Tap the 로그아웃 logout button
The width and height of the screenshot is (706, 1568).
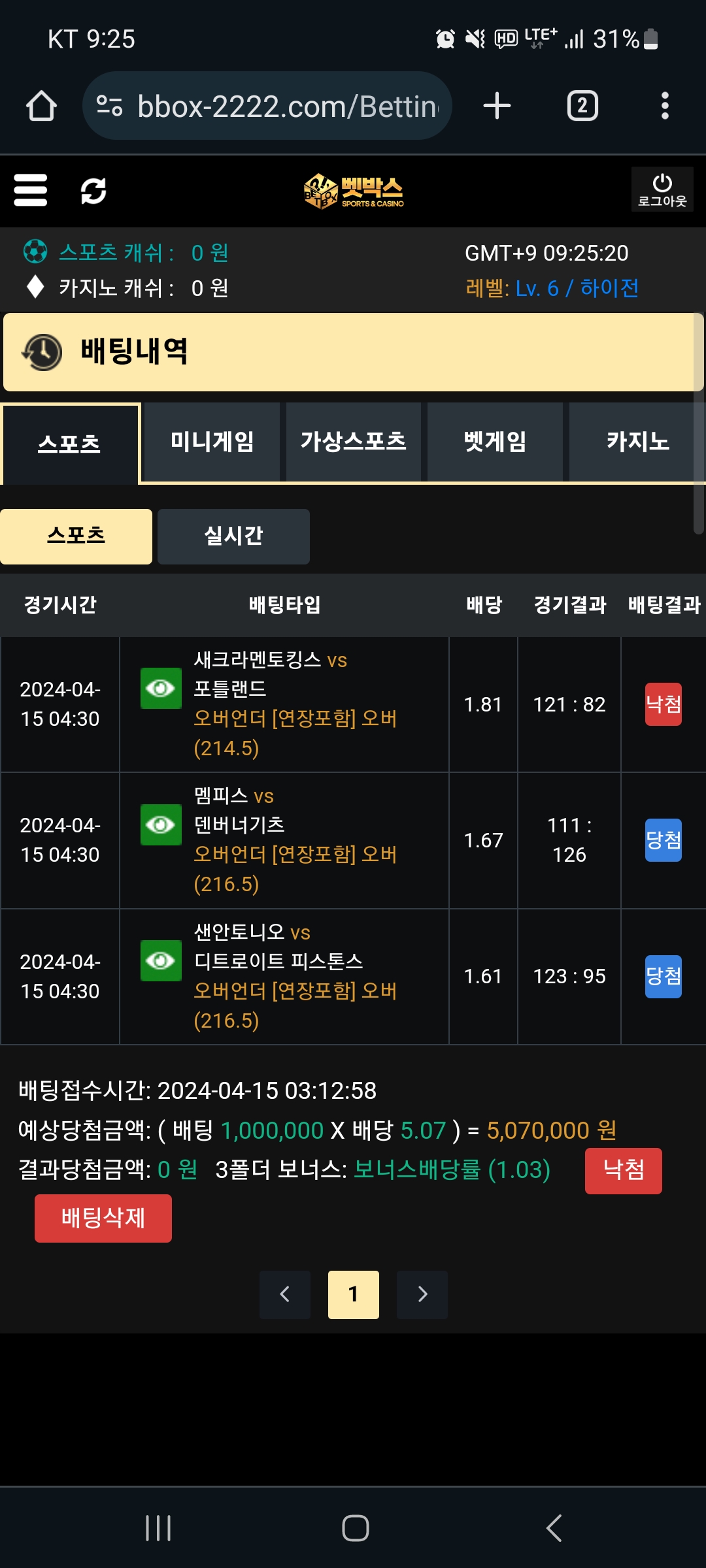coord(662,189)
